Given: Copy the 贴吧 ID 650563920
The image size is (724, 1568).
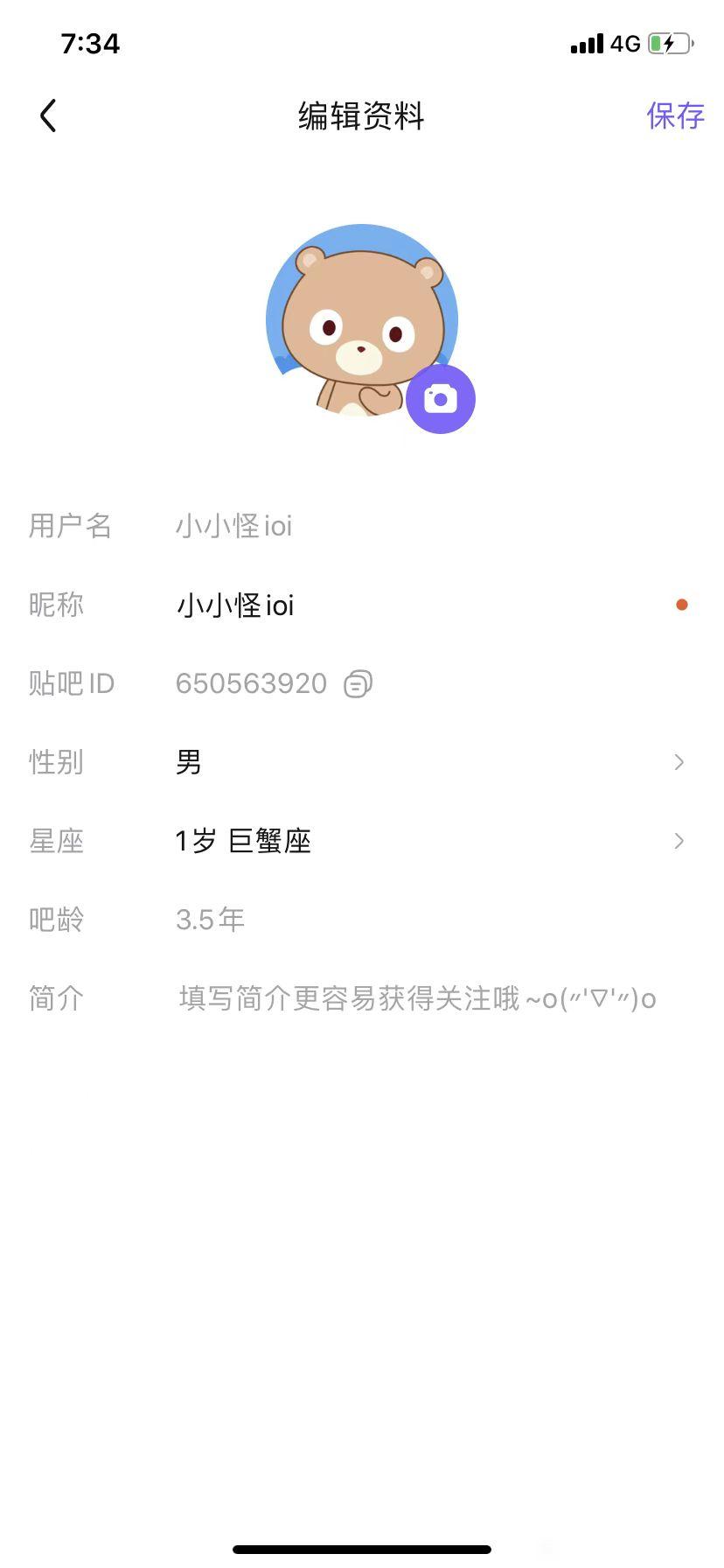Looking at the screenshot, I should pyautogui.click(x=358, y=683).
